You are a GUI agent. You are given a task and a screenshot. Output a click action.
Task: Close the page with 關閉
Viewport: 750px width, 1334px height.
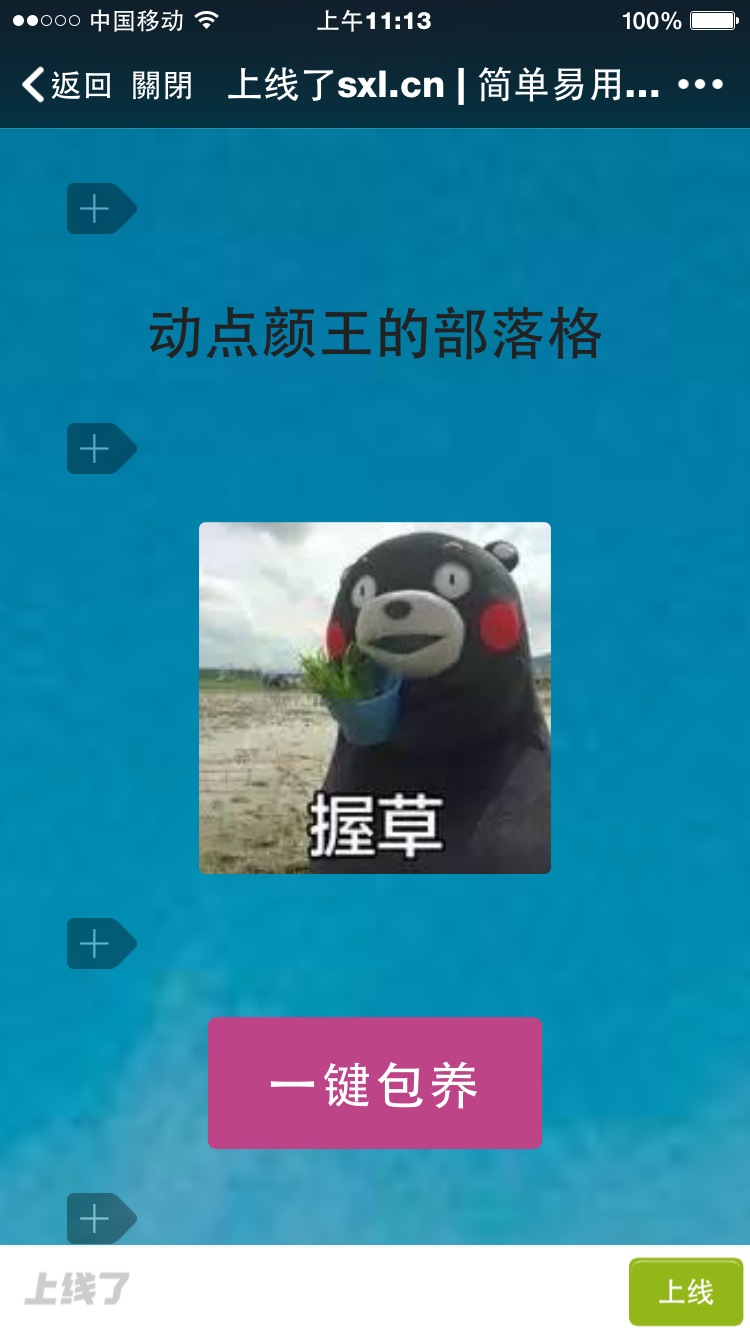(162, 86)
